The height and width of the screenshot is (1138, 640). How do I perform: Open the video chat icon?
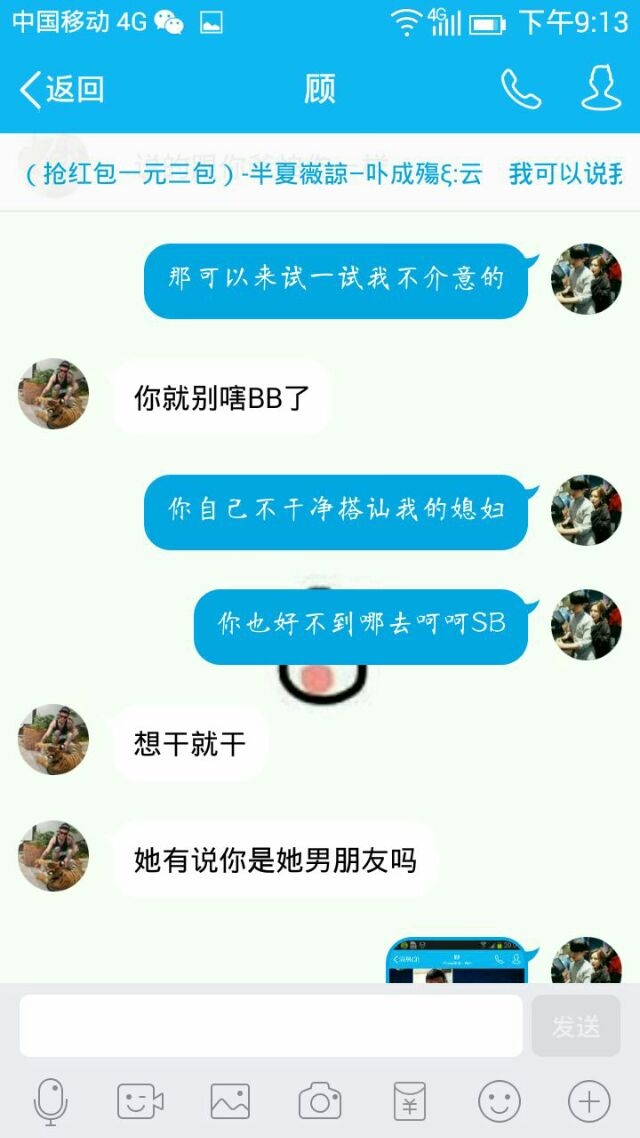click(141, 1102)
